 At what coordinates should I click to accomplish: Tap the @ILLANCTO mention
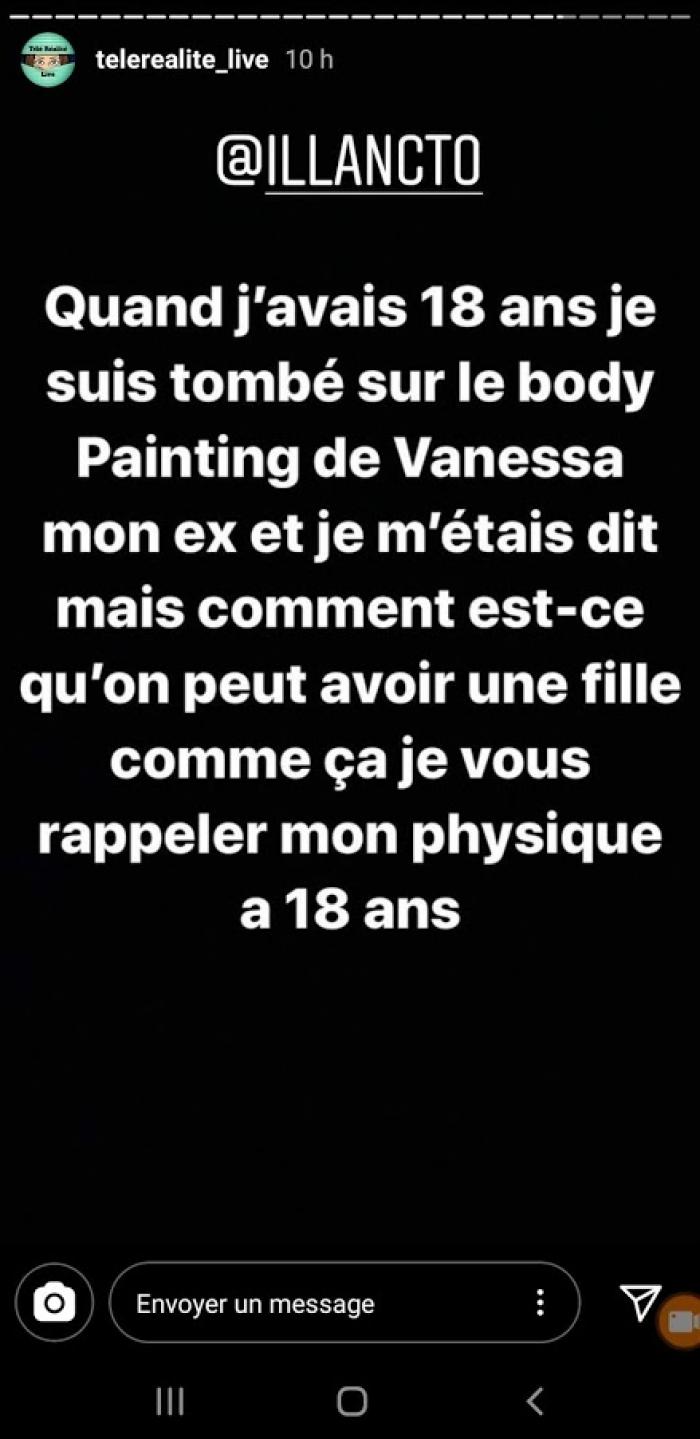349,163
